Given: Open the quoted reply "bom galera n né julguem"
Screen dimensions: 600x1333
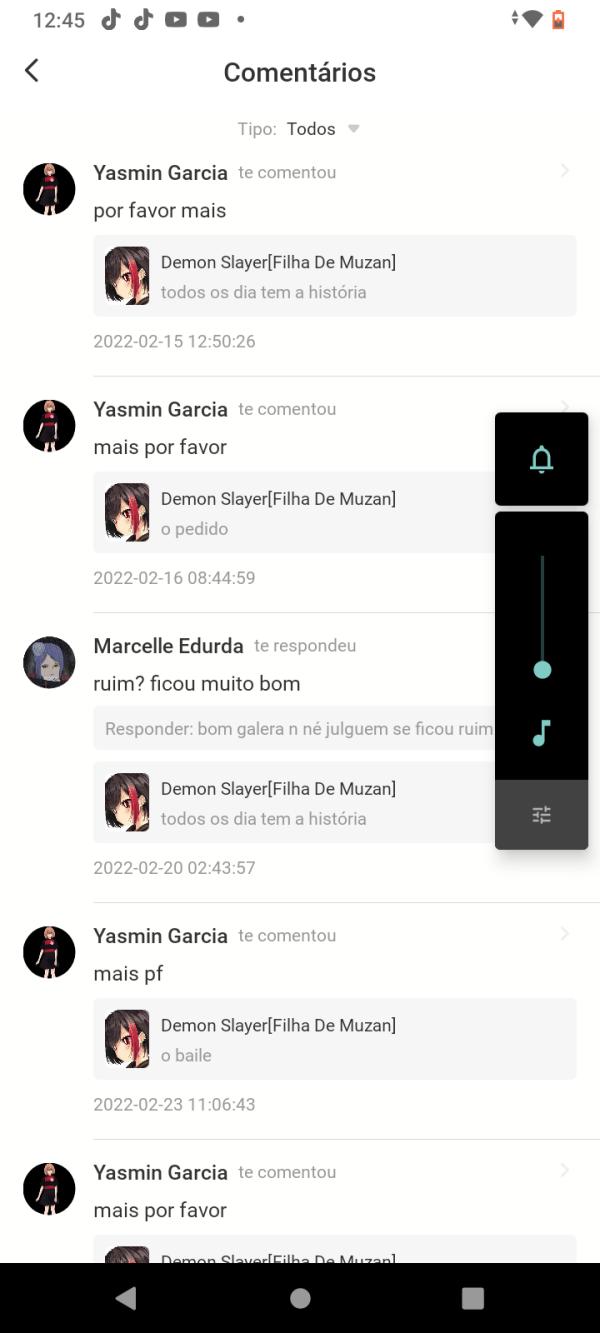Looking at the screenshot, I should tap(295, 728).
